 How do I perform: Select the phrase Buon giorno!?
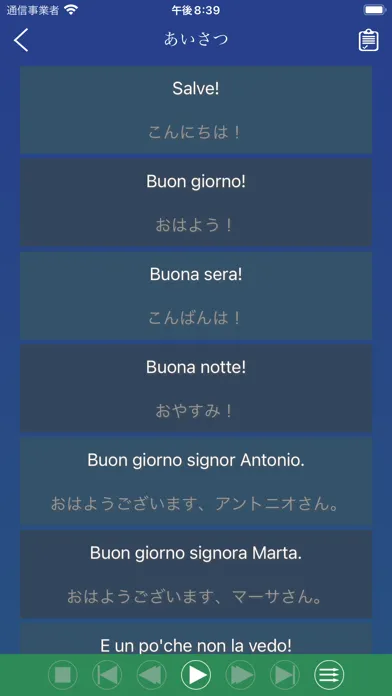click(196, 202)
